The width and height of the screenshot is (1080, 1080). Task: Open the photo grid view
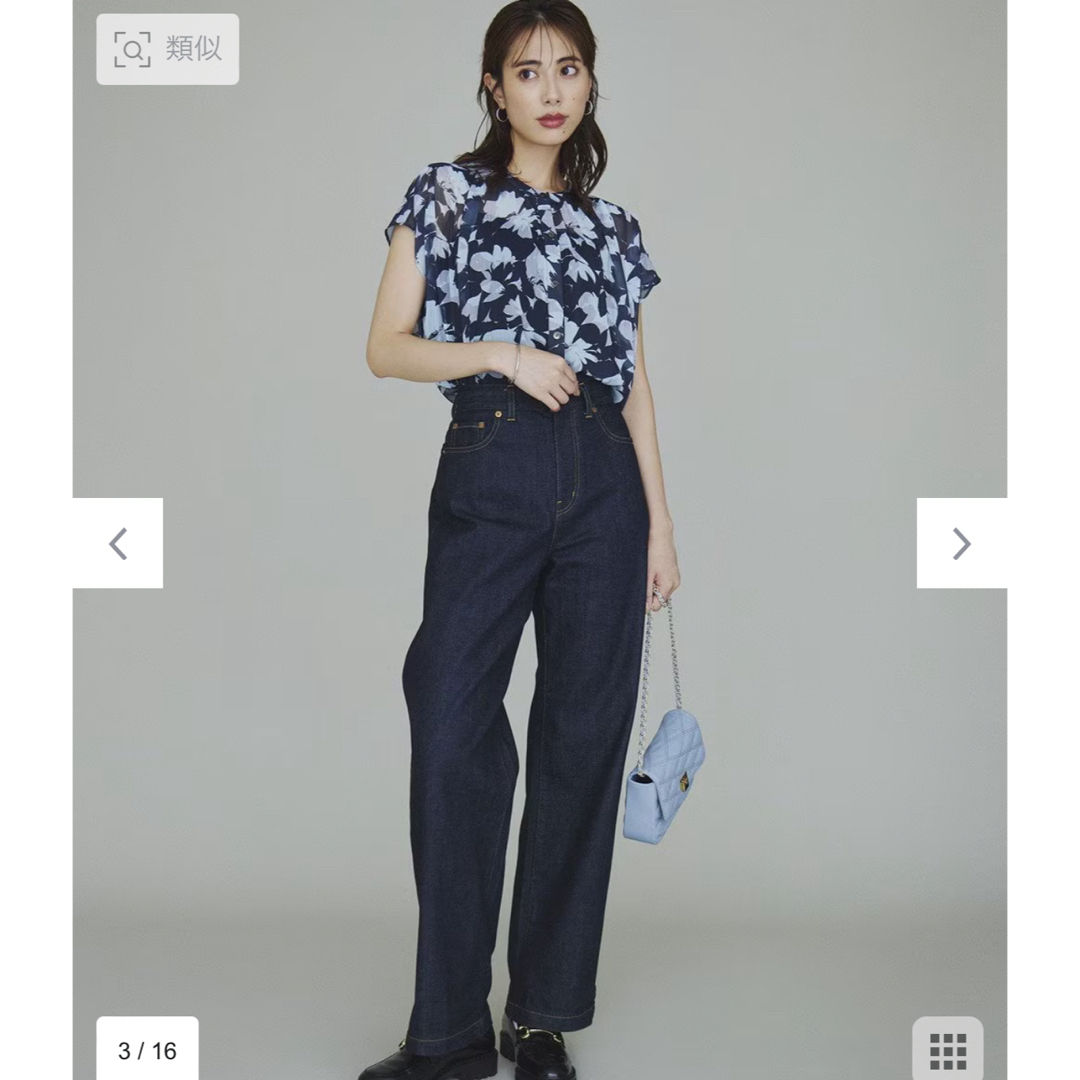coord(947,1050)
